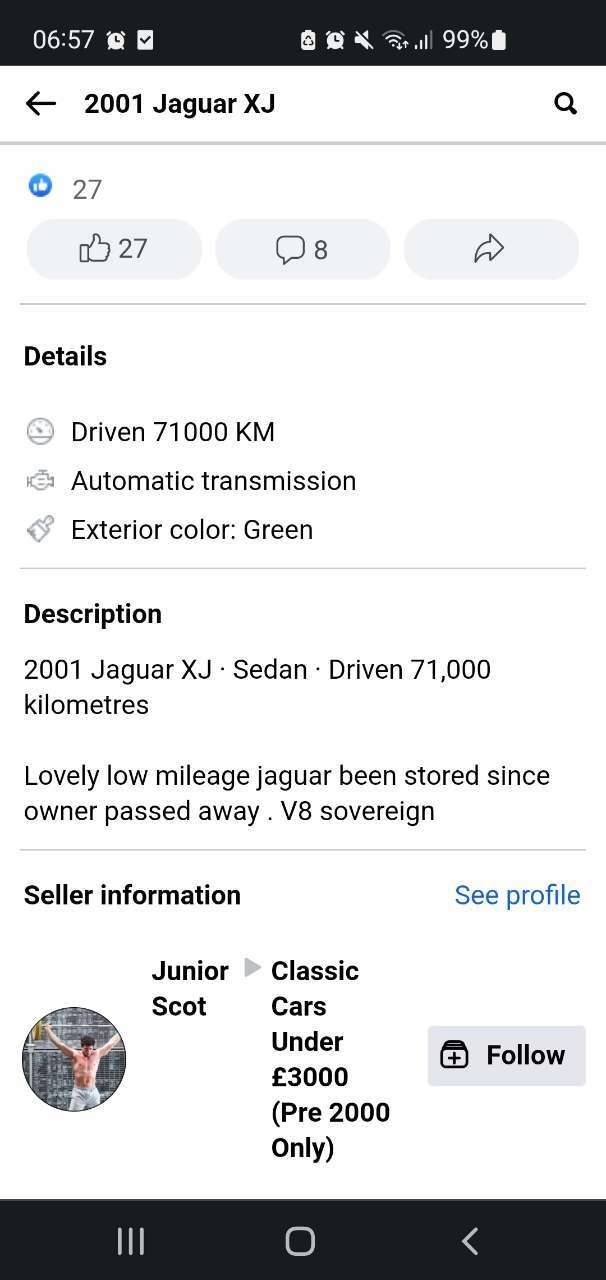Open Junior Scot's profile picture
Image resolution: width=606 pixels, height=1280 pixels.
(74, 1059)
